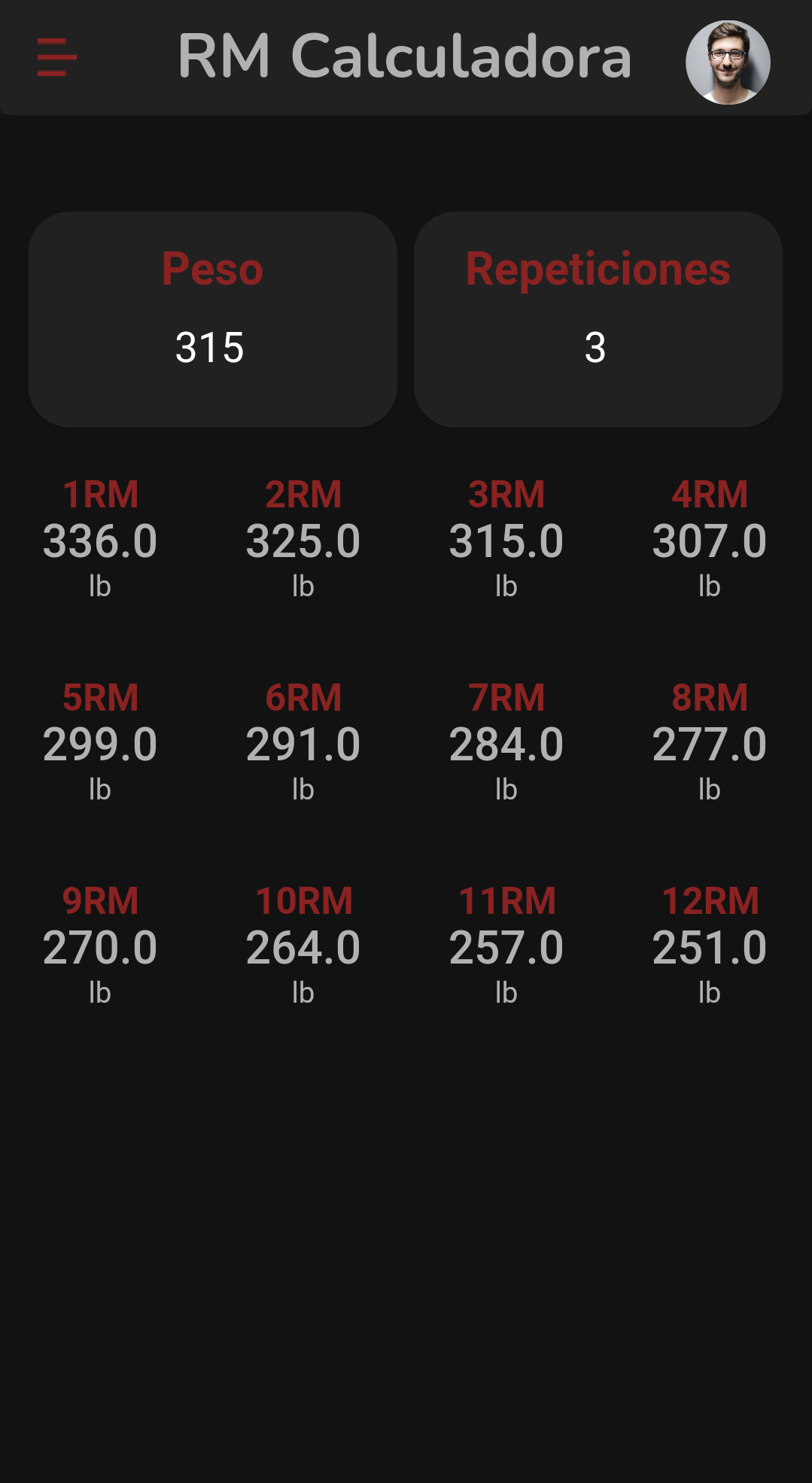Click the 7RM result showing 284.0 lb
The height and width of the screenshot is (1483, 812).
click(506, 744)
